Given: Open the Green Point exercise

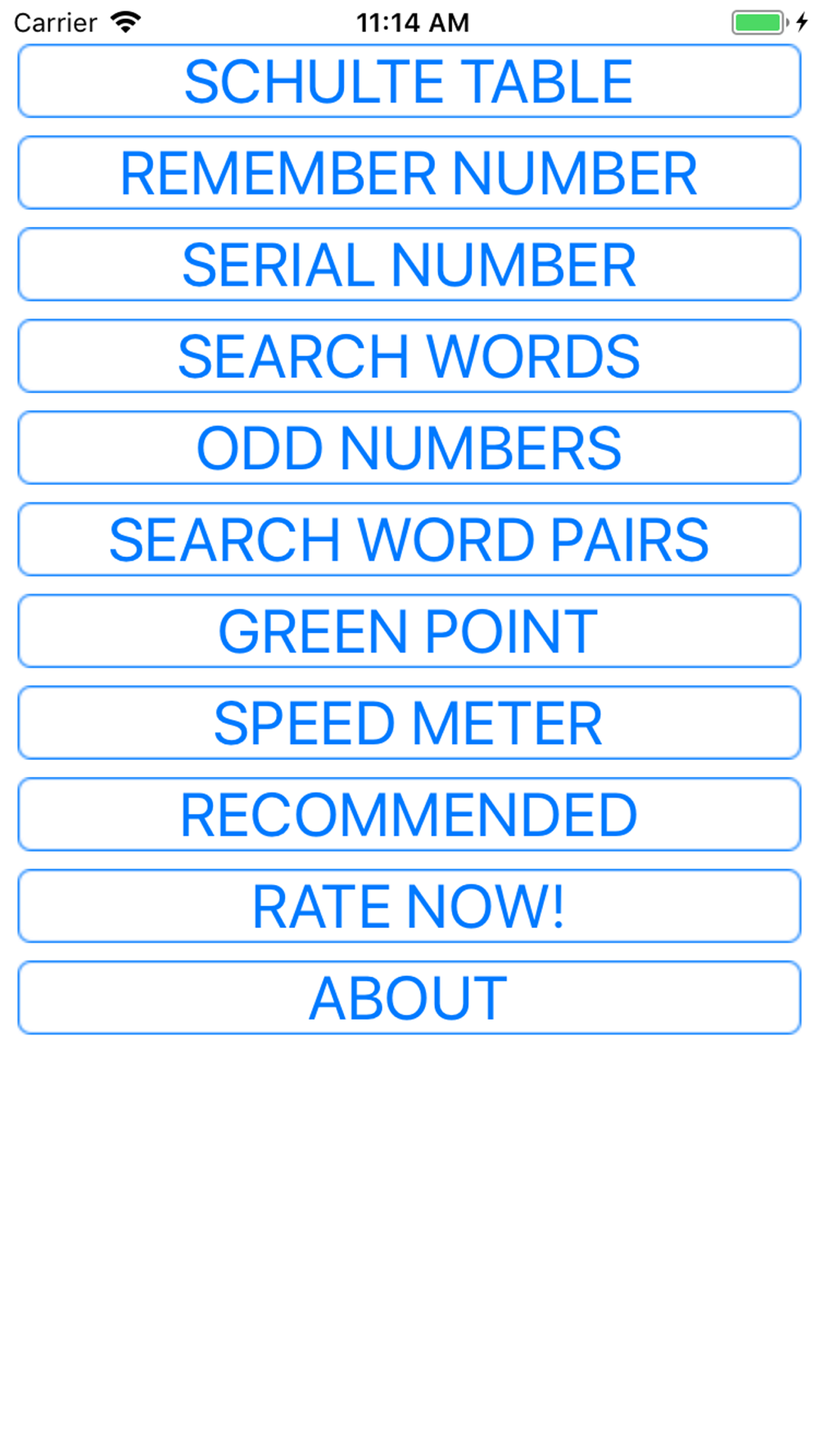Looking at the screenshot, I should (x=409, y=631).
